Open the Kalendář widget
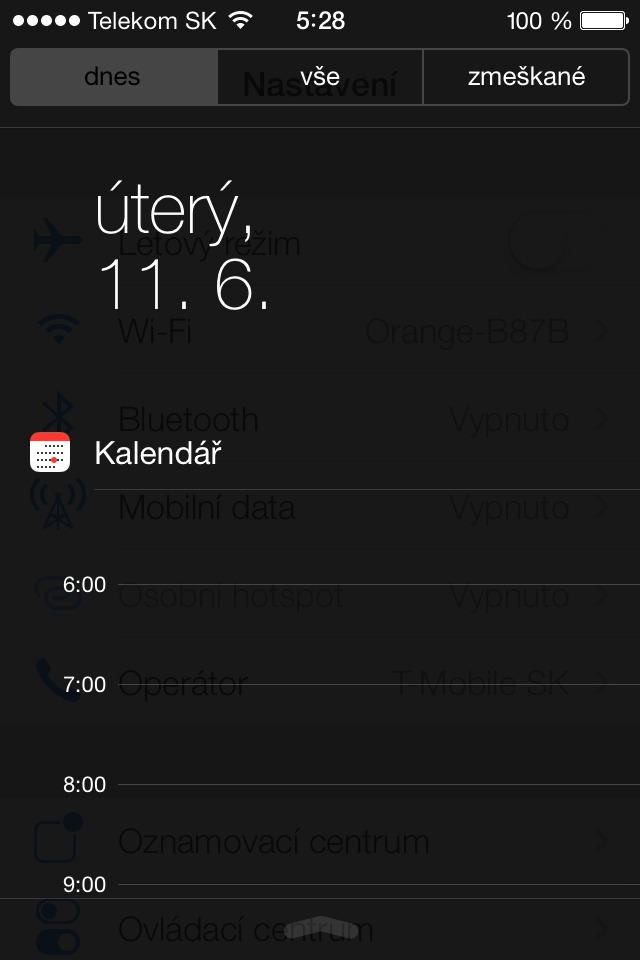The image size is (640, 960). click(157, 453)
